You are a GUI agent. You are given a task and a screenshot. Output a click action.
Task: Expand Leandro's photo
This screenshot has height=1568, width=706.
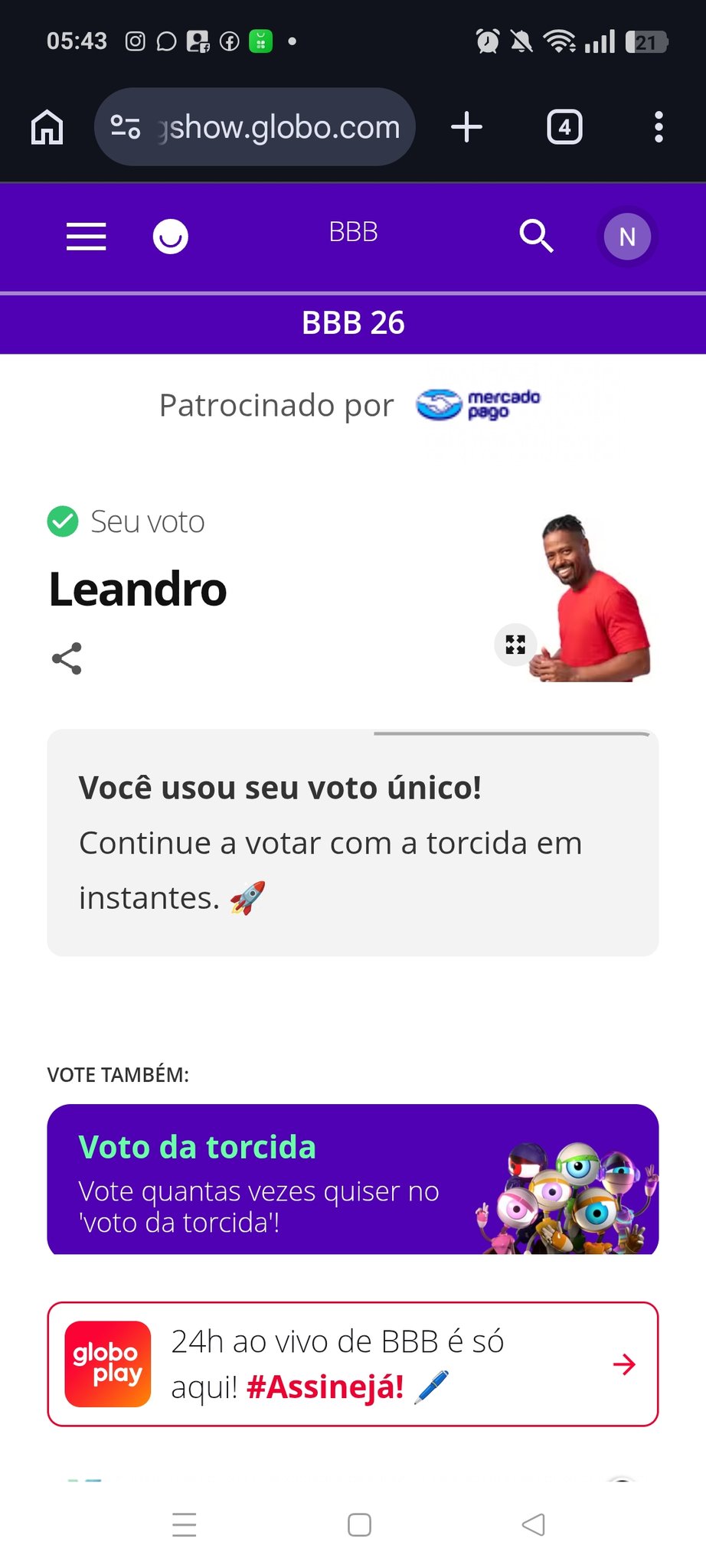(515, 645)
